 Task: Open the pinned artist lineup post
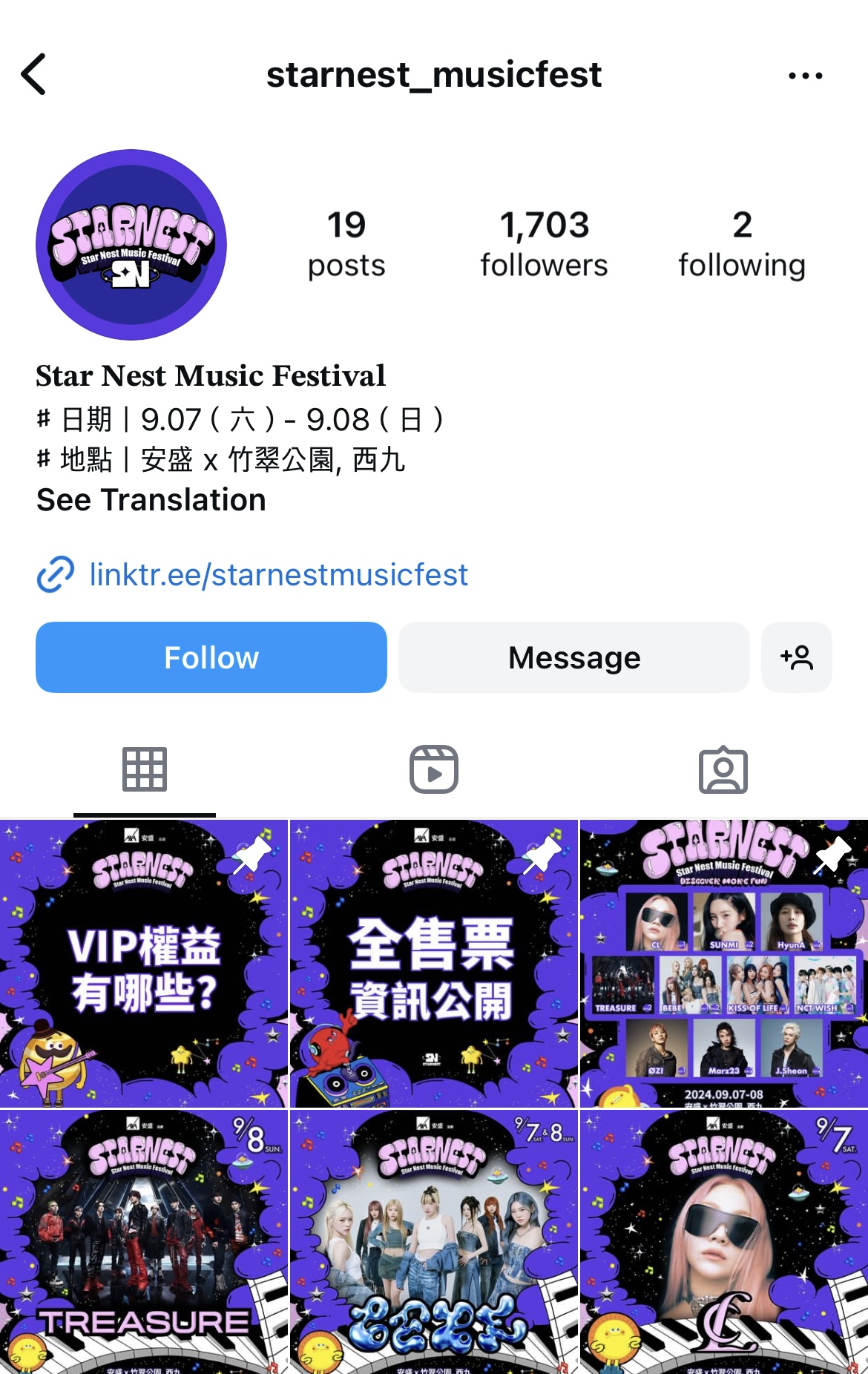tap(723, 964)
